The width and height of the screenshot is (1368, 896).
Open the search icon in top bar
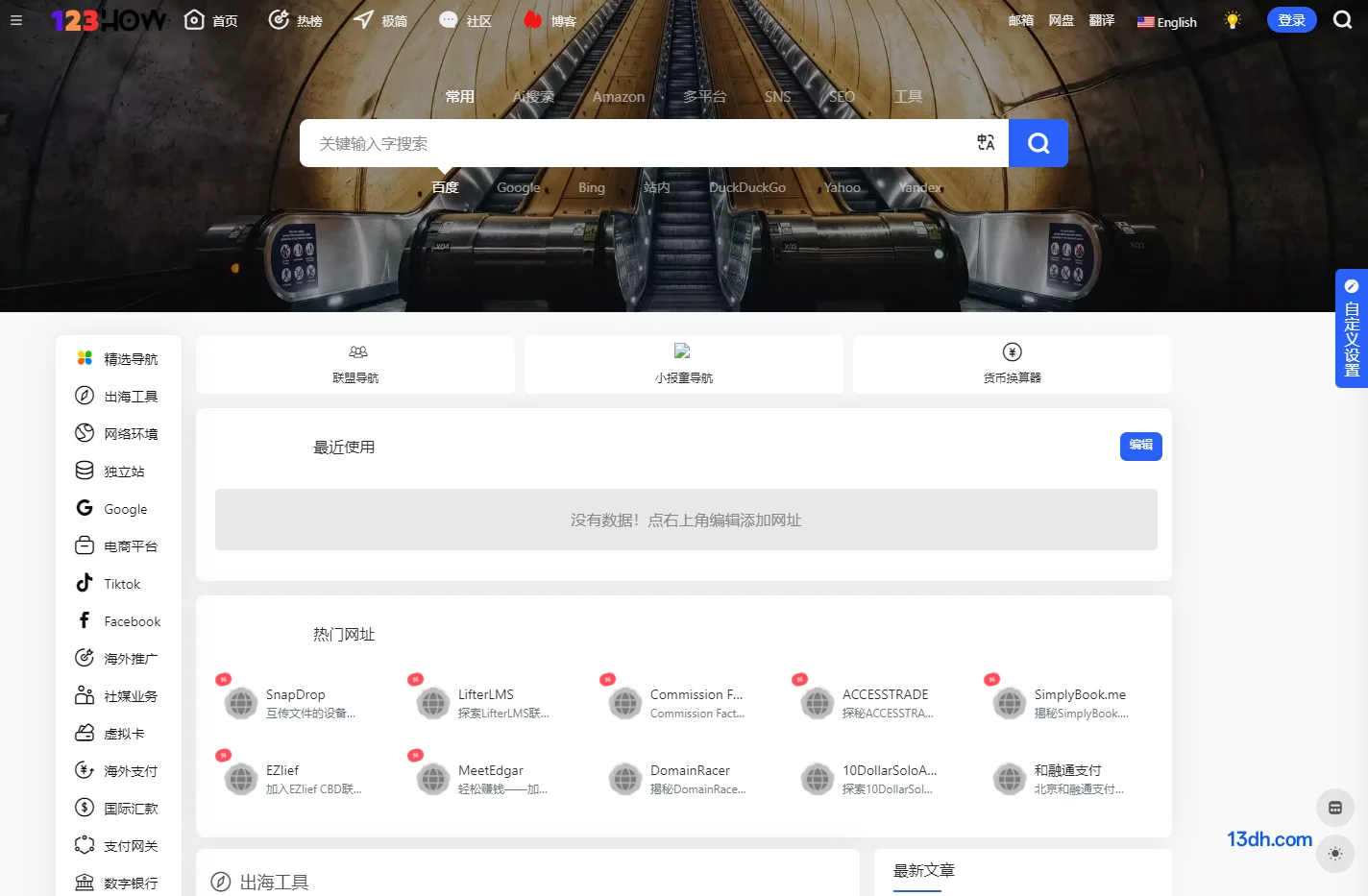click(x=1342, y=20)
